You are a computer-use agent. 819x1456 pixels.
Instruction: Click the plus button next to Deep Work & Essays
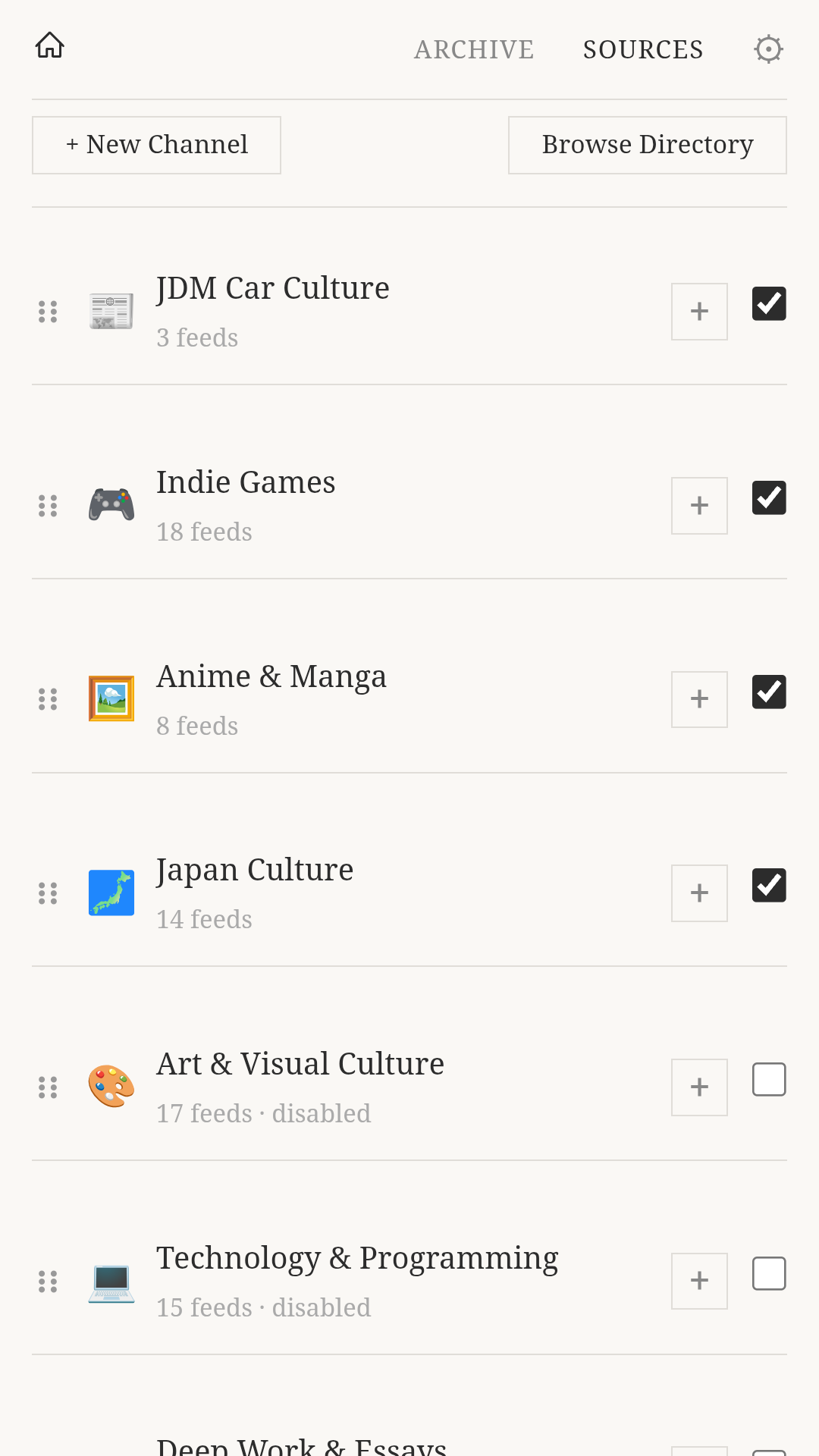(698, 1448)
